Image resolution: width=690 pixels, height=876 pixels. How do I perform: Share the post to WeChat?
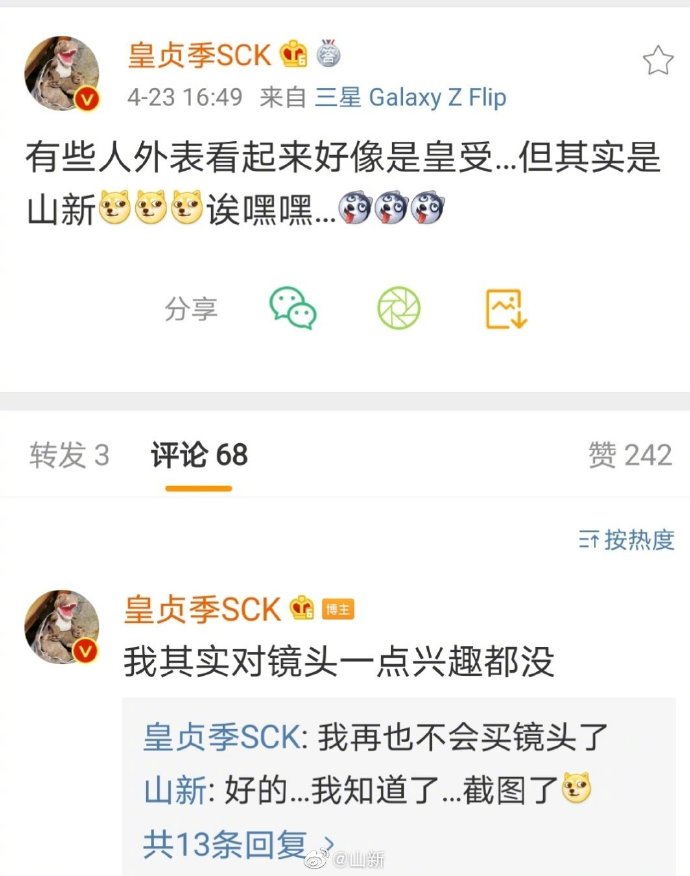(293, 309)
